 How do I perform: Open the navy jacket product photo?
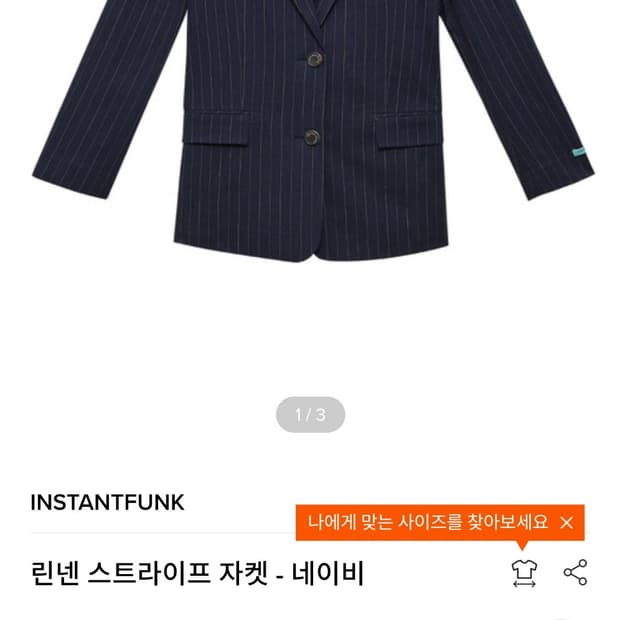[313, 131]
